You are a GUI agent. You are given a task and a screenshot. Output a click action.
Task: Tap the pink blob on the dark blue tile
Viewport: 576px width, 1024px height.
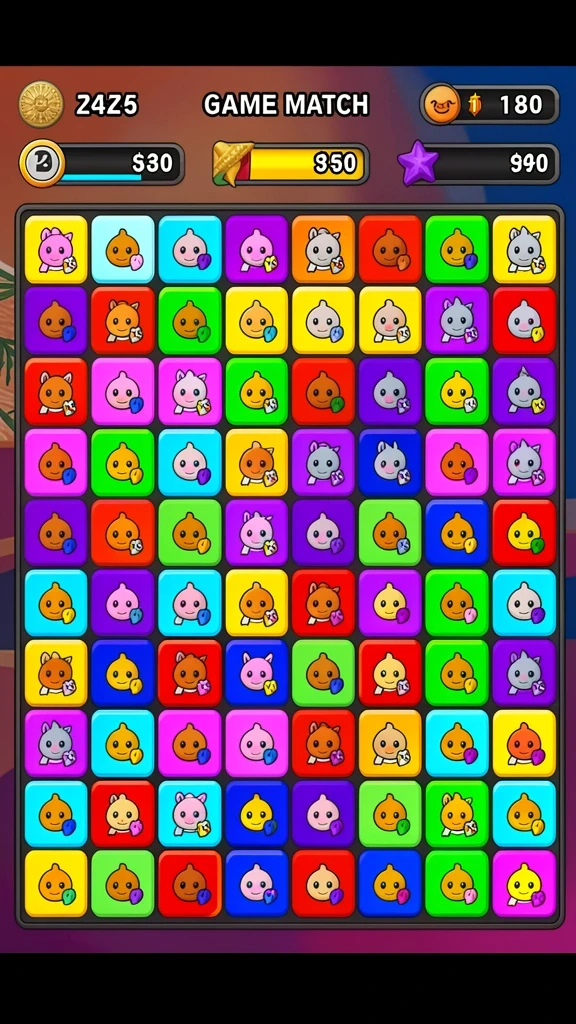[x=256, y=884]
